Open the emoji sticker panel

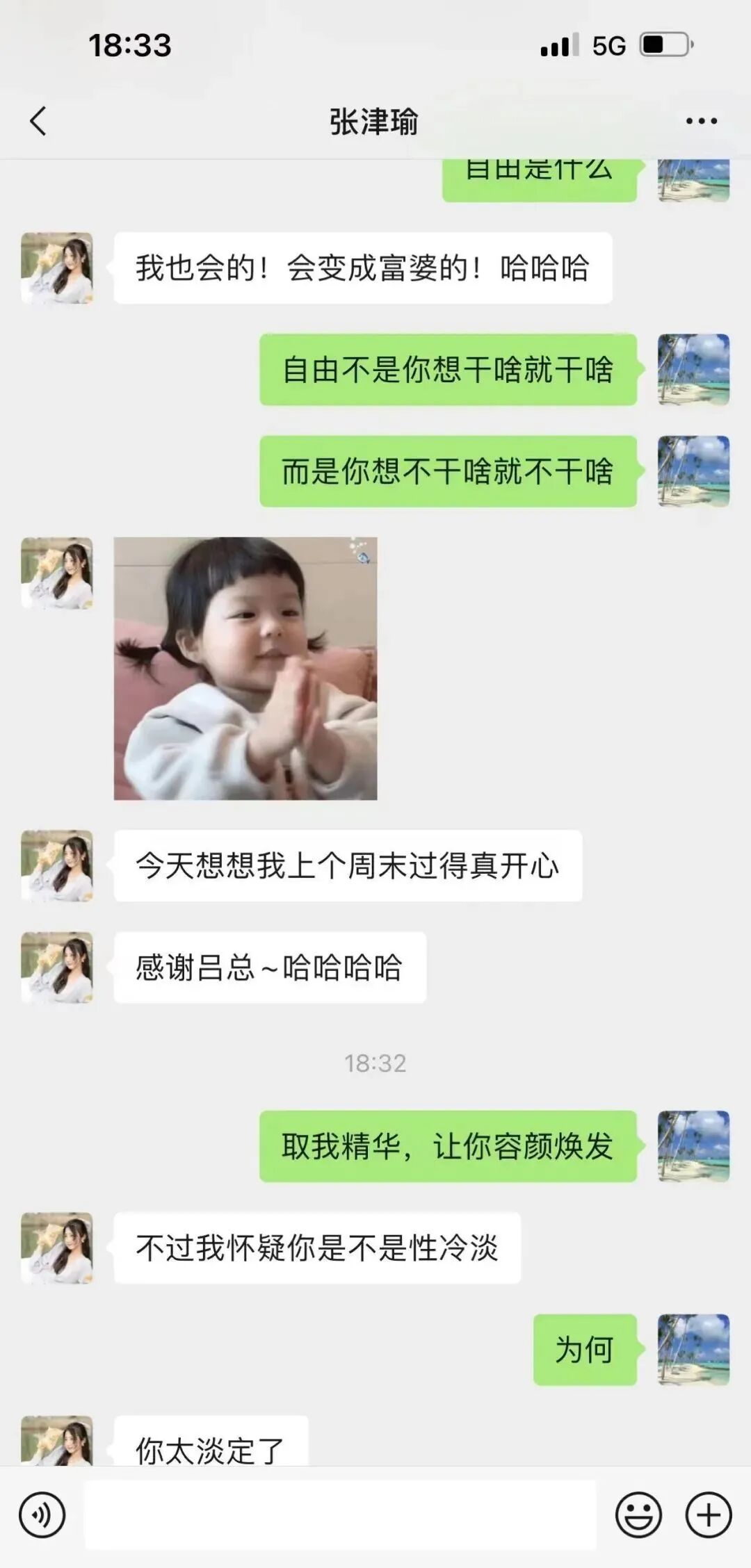[x=638, y=1514]
